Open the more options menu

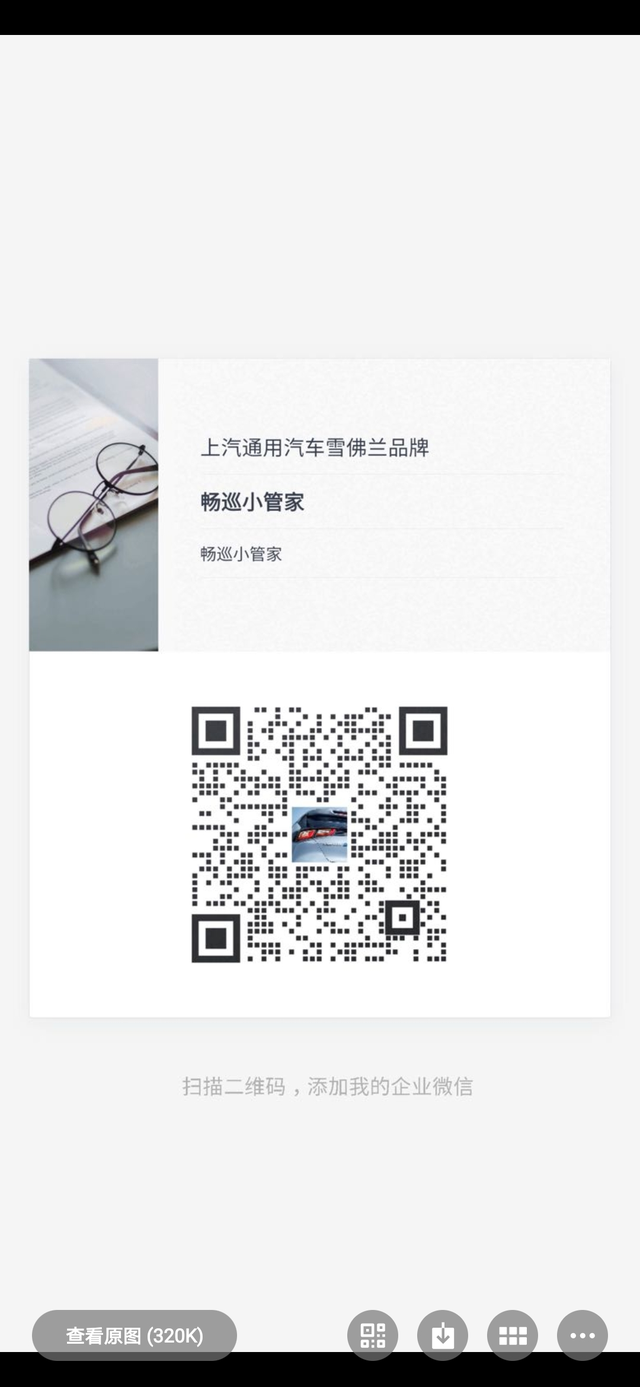[583, 1336]
